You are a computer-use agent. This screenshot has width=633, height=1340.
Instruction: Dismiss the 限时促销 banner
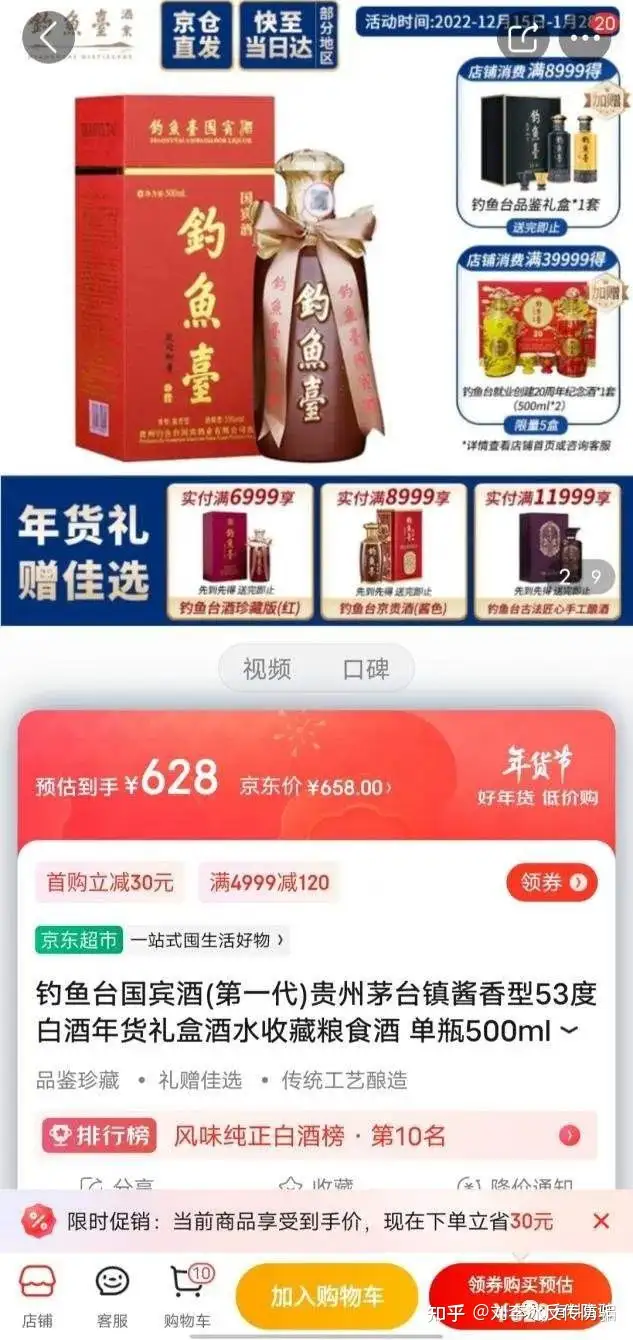pyautogui.click(x=600, y=1220)
